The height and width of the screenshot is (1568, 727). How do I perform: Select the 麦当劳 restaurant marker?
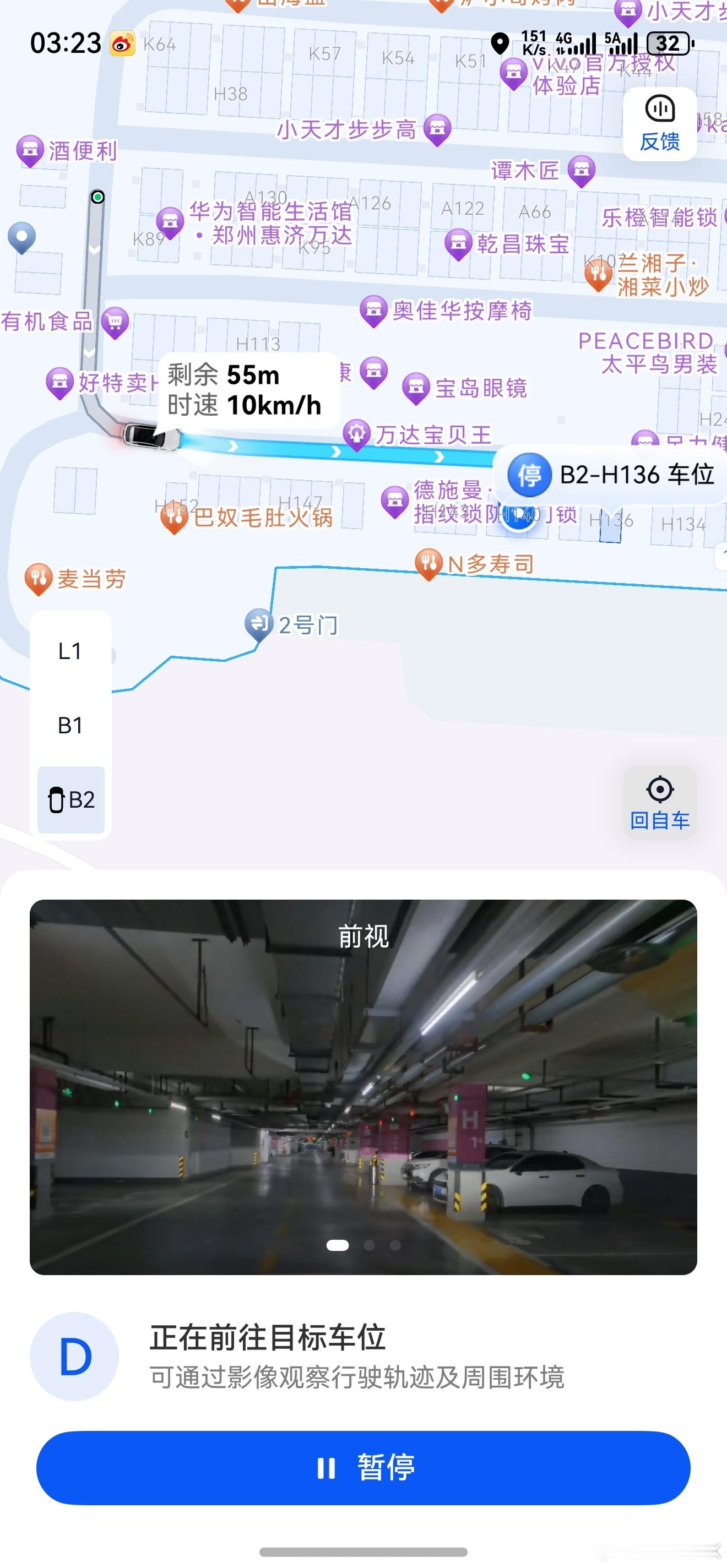38,577
